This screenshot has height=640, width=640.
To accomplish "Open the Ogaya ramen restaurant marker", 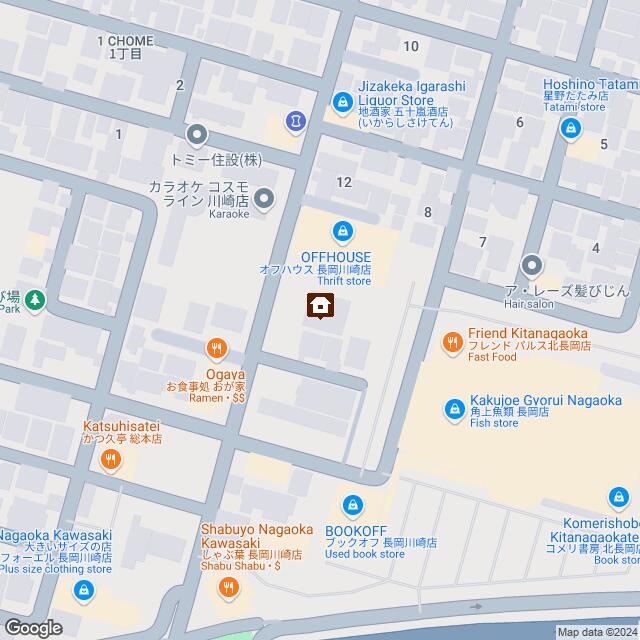I will (217, 348).
